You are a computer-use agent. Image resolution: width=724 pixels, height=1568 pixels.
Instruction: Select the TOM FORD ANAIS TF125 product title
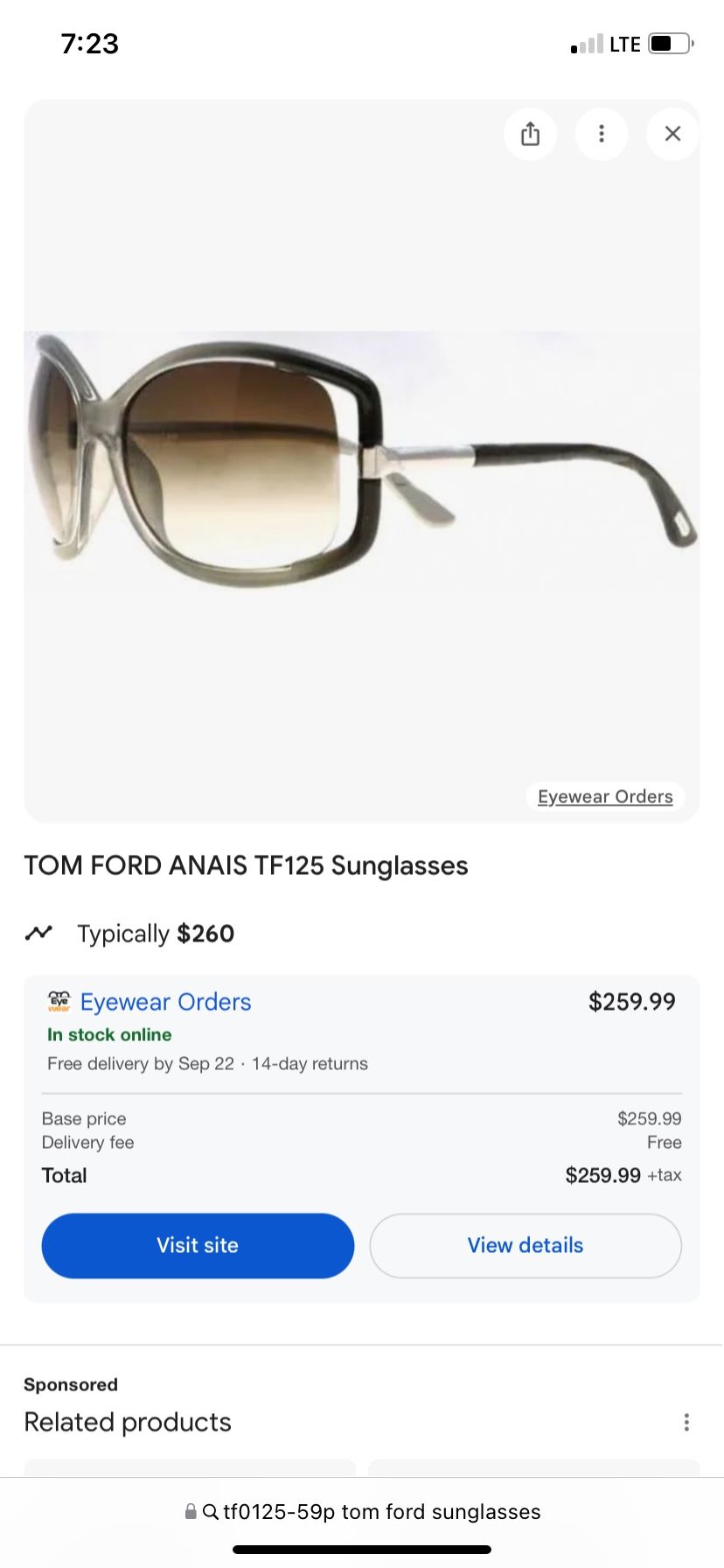point(246,865)
